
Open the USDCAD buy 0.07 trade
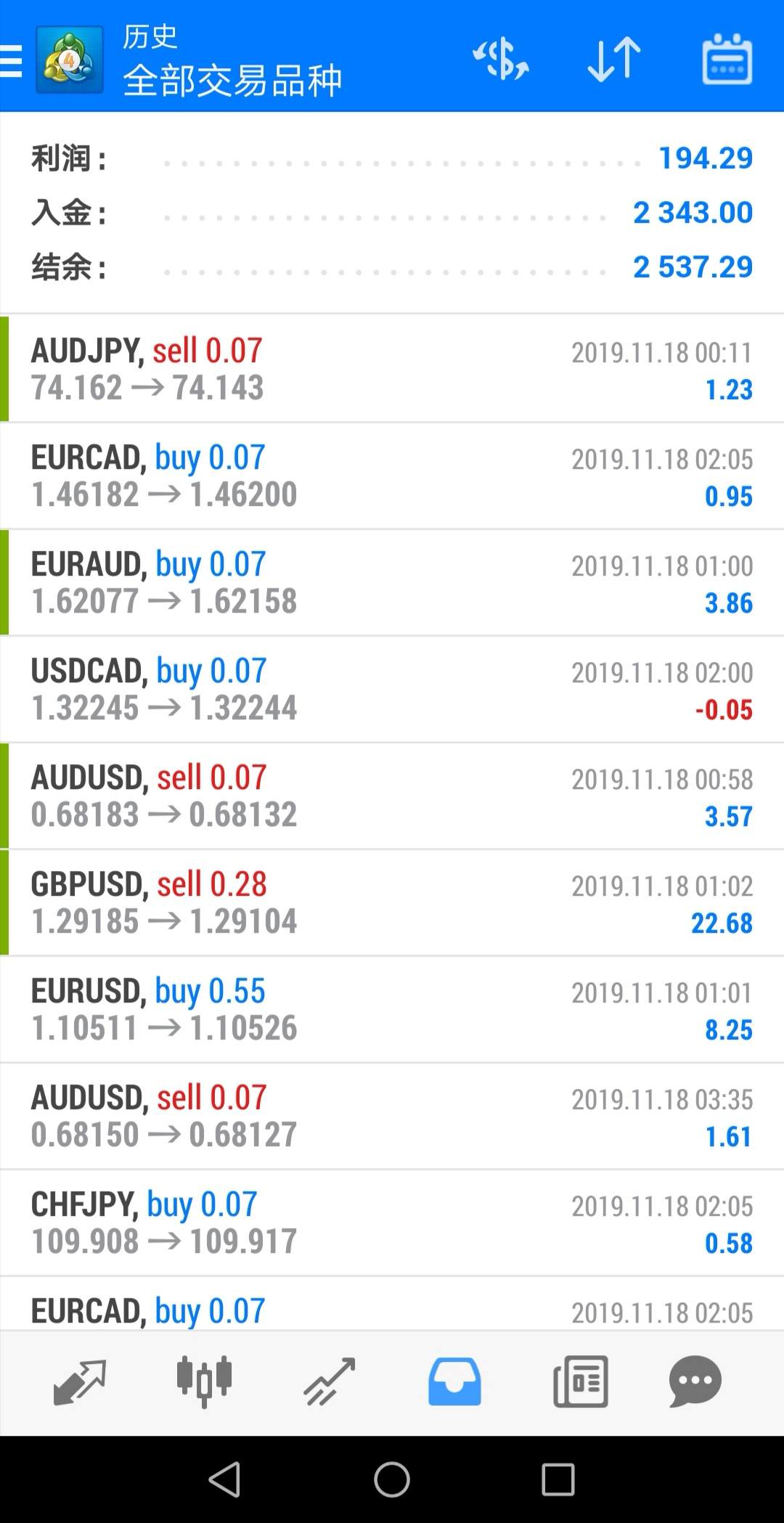392,690
